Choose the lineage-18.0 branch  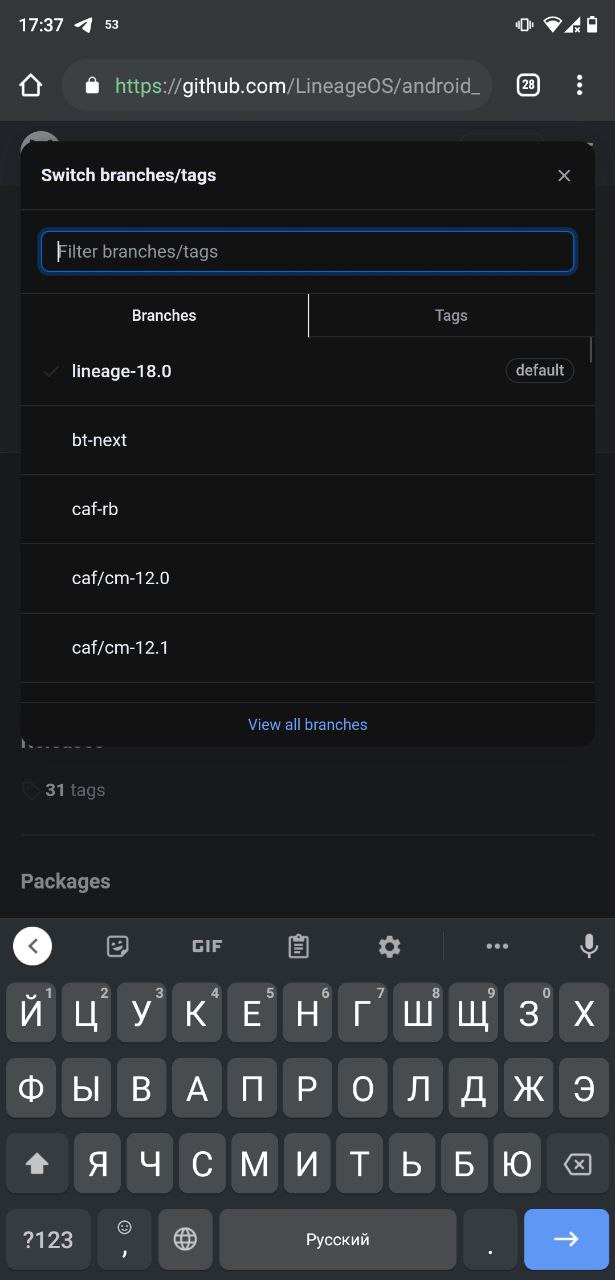point(122,371)
